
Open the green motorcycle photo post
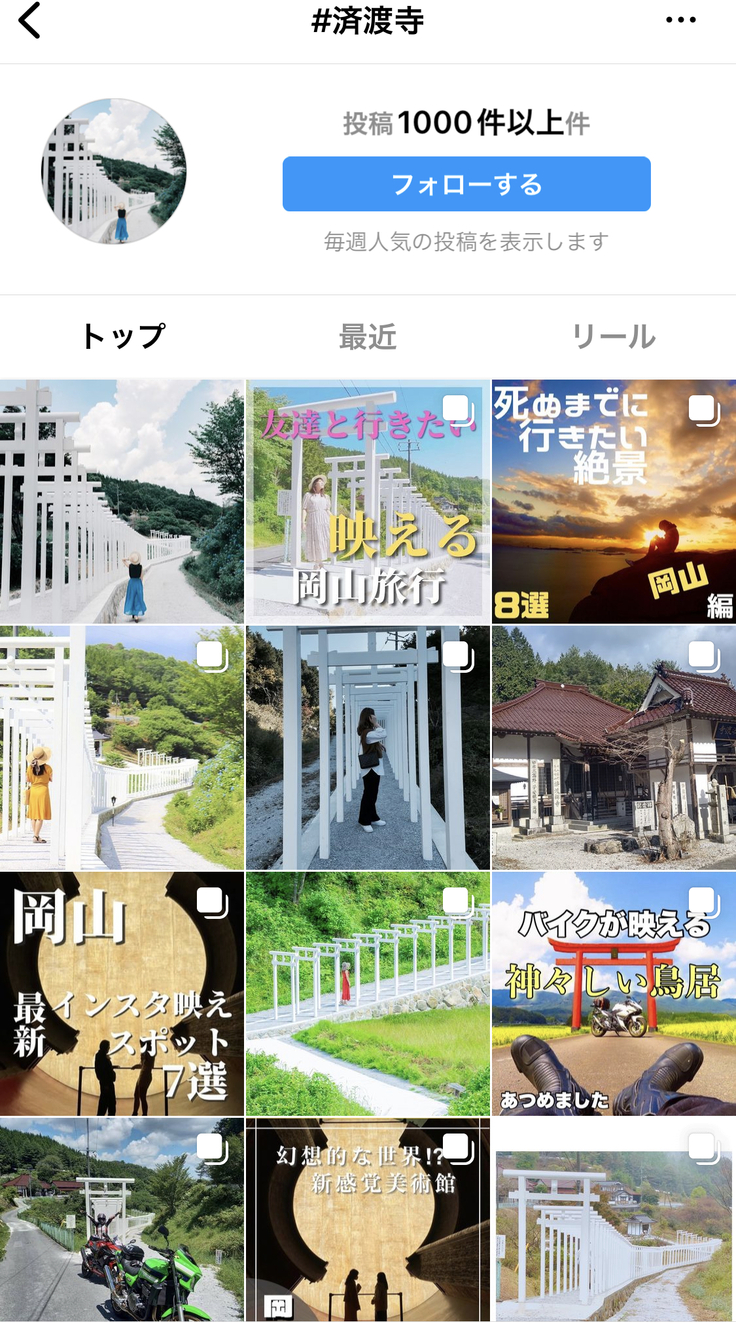(122, 1219)
